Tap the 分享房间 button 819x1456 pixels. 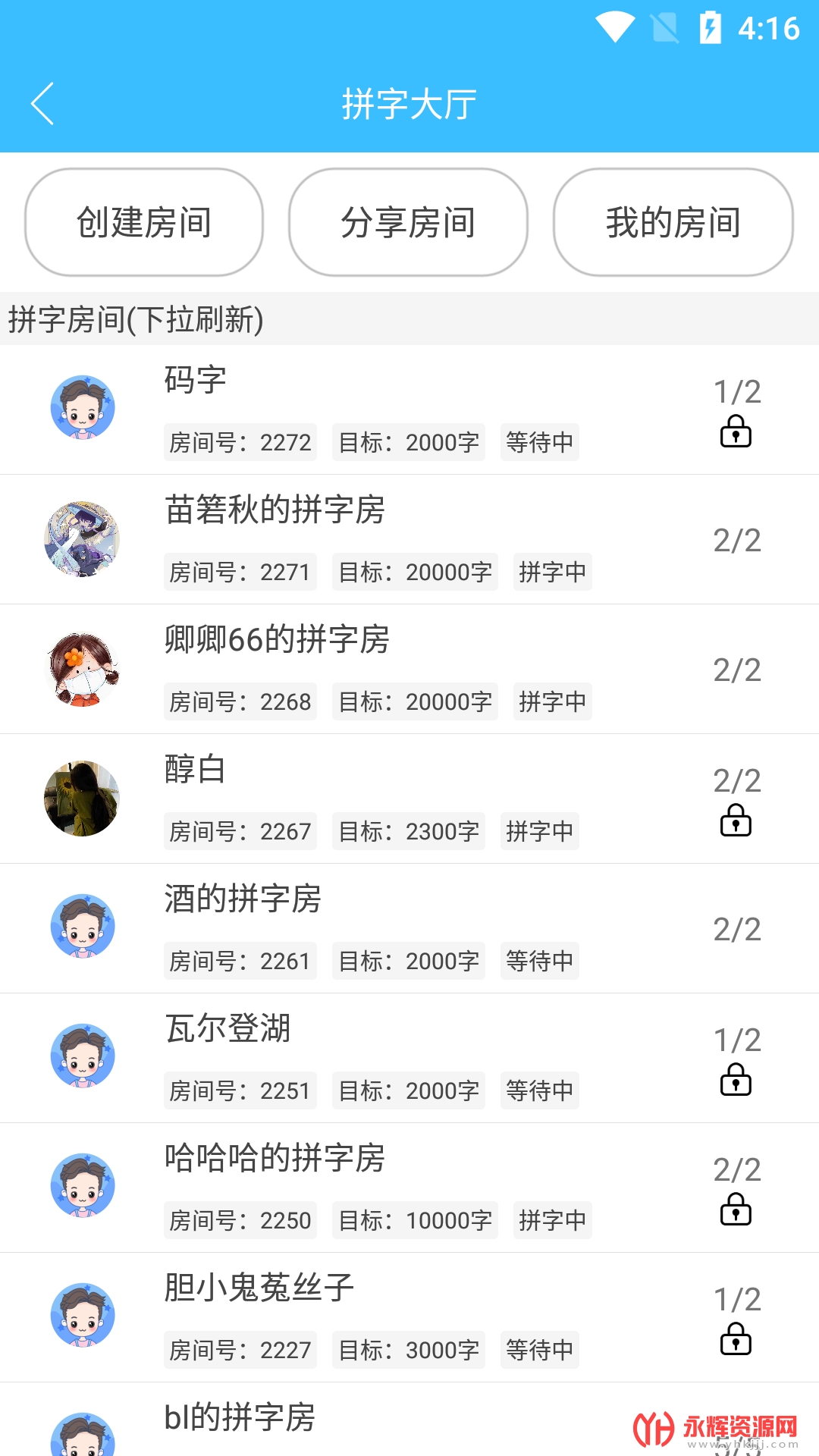(408, 222)
